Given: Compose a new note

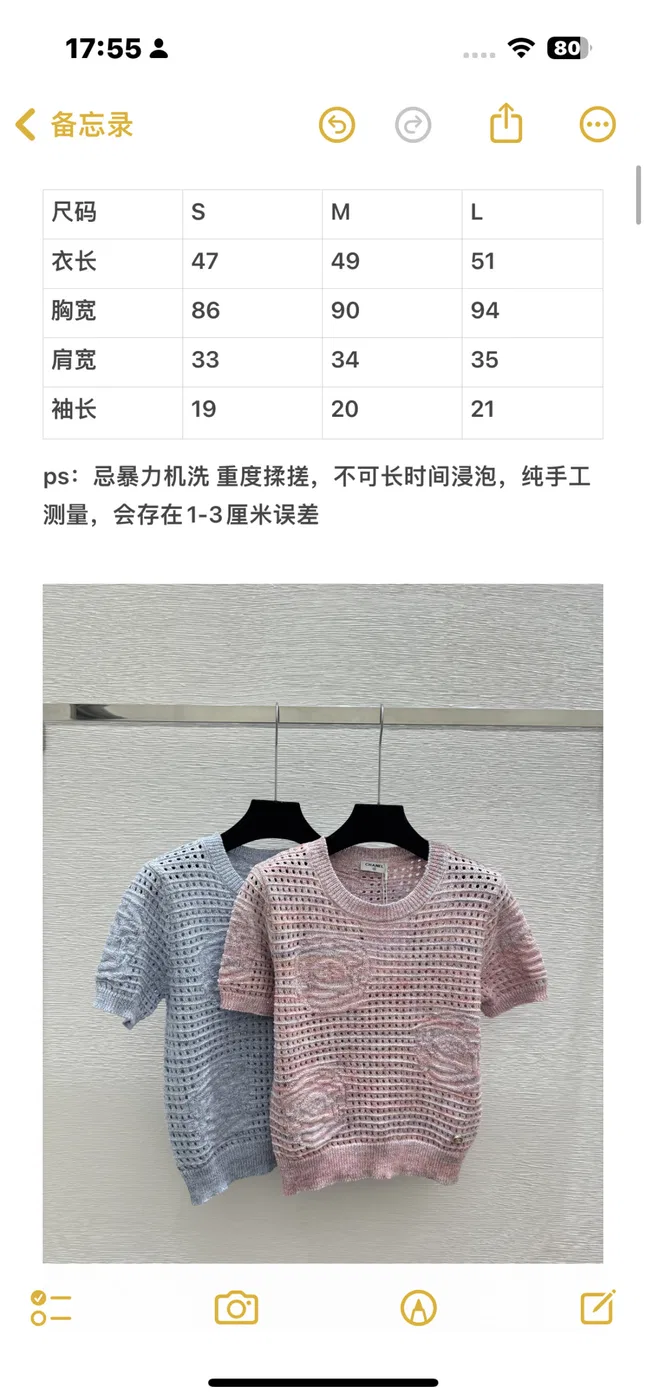Looking at the screenshot, I should (597, 1306).
